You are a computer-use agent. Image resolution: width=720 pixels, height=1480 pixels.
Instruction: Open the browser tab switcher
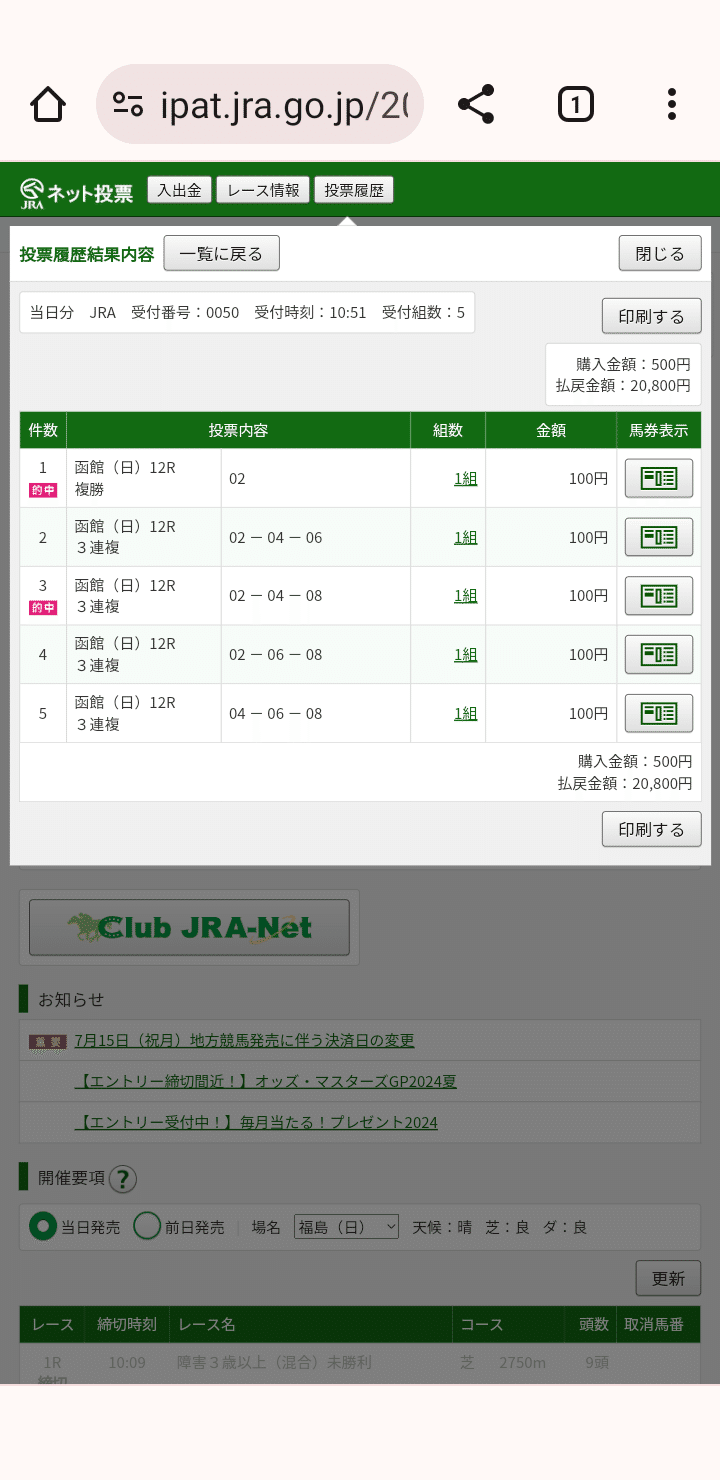pos(575,104)
